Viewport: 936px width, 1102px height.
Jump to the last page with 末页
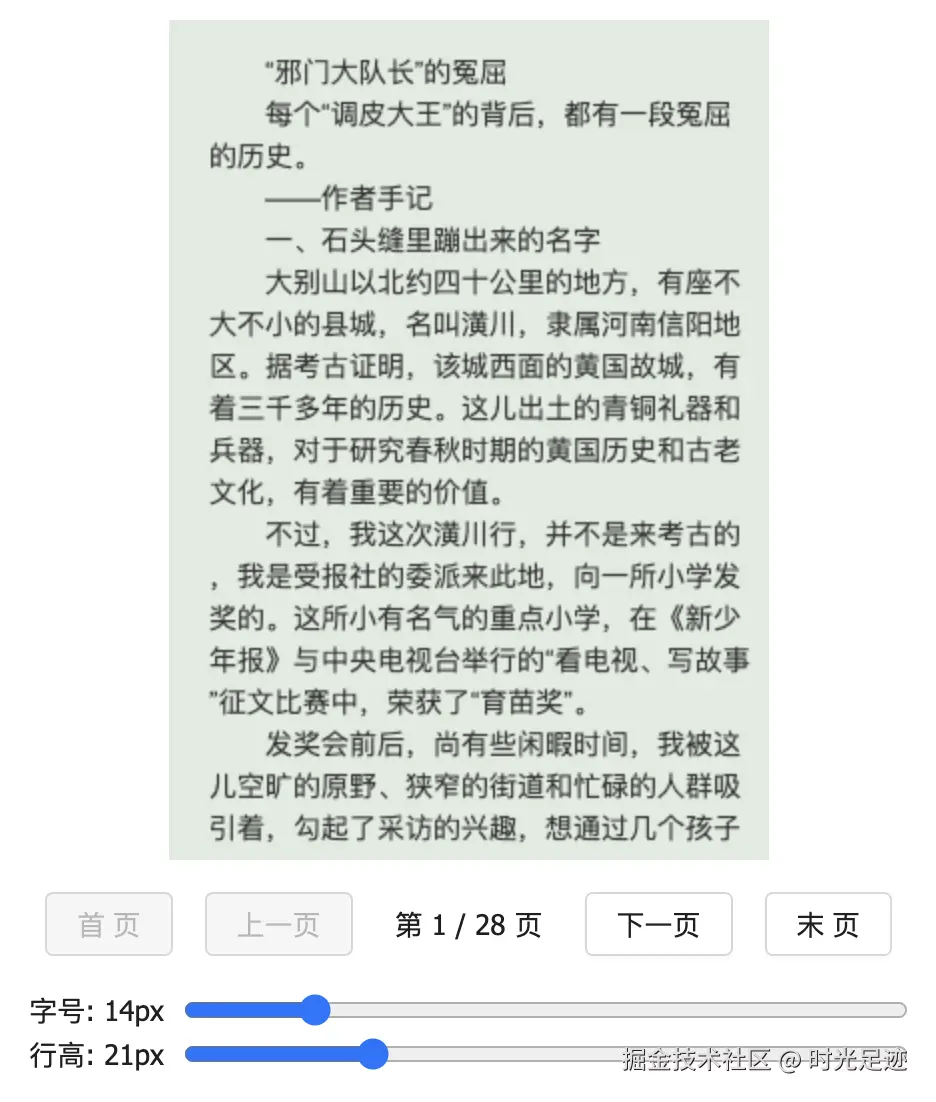827,924
